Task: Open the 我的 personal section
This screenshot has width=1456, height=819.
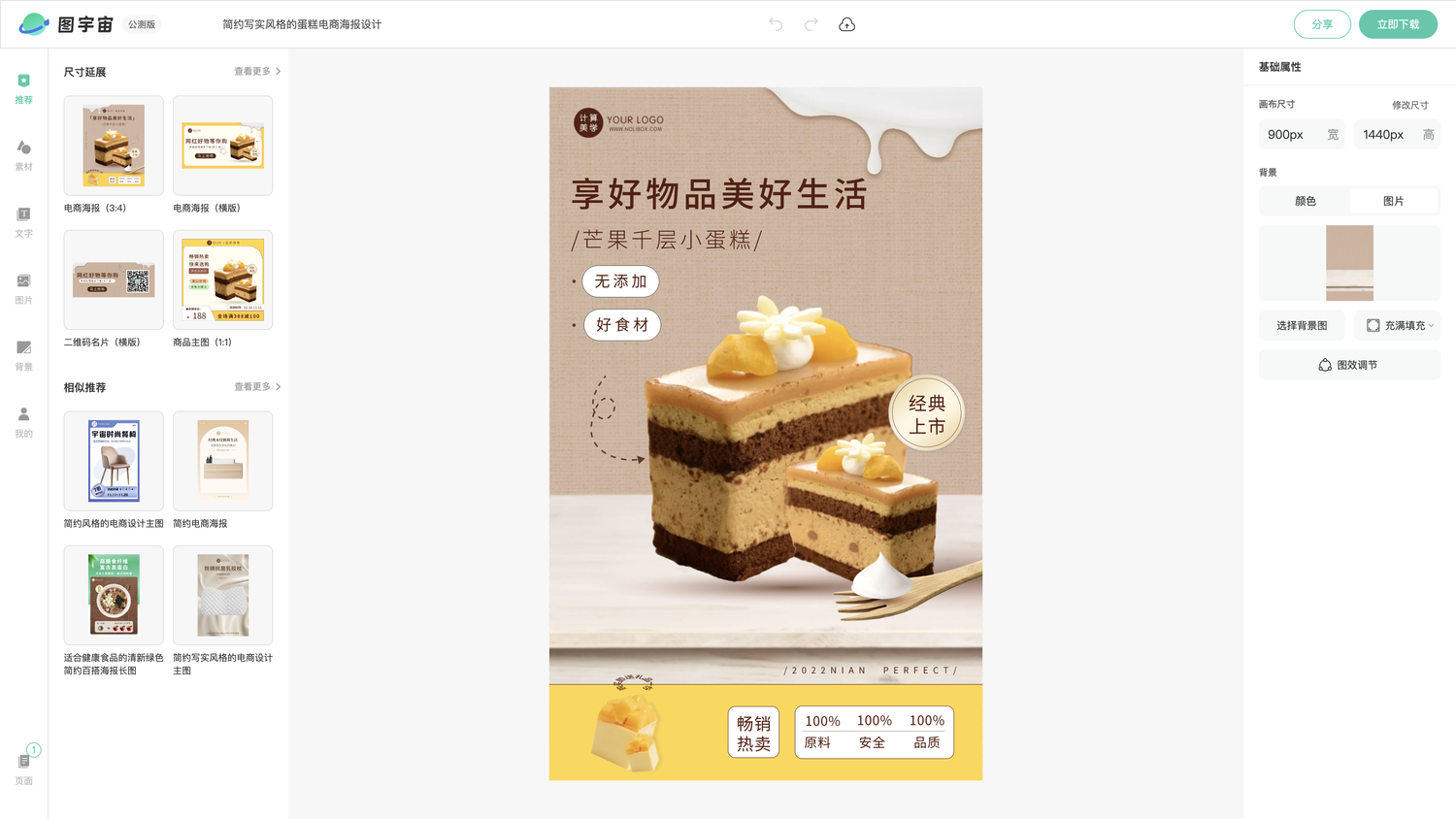Action: (23, 421)
